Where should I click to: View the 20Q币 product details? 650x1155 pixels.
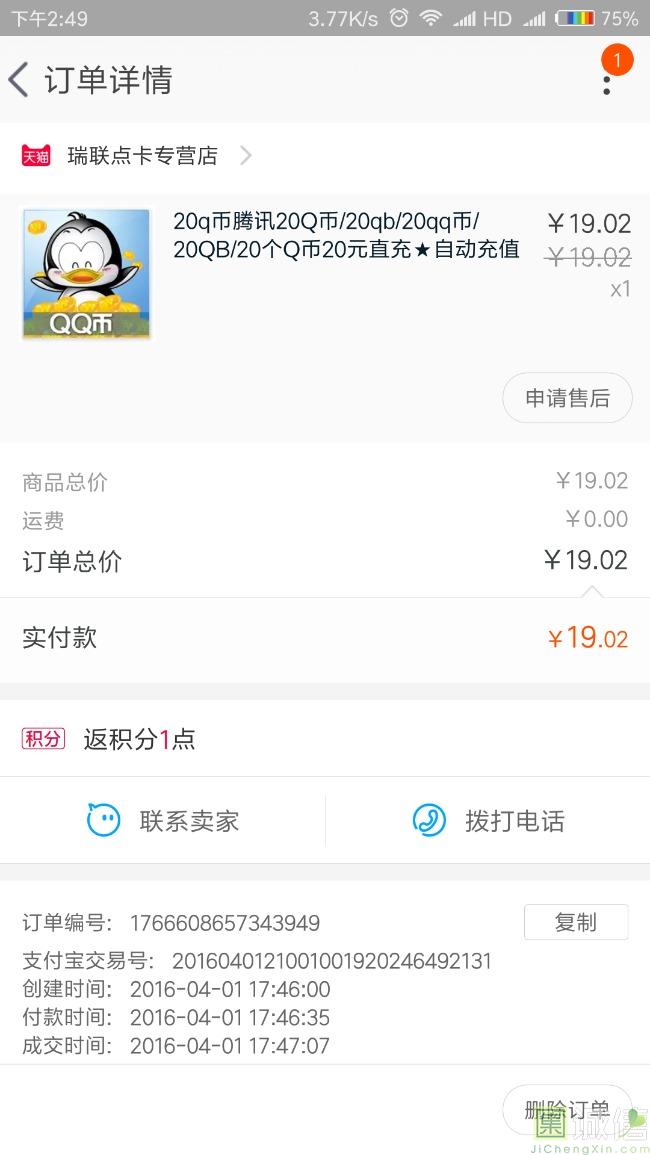[345, 235]
